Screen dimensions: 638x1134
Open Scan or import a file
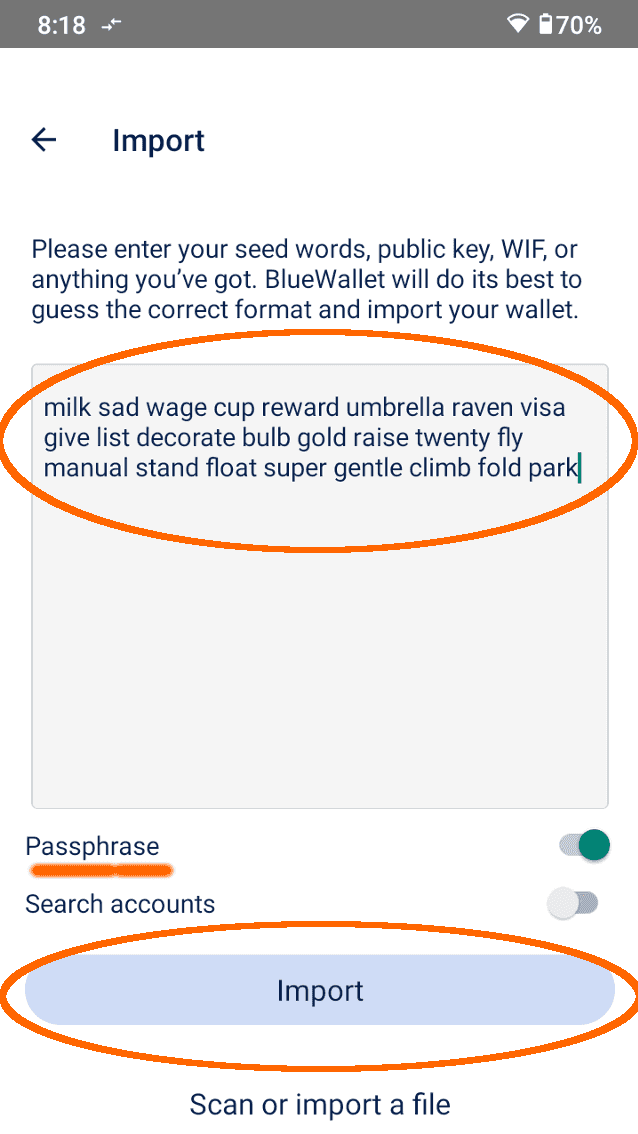319,1104
